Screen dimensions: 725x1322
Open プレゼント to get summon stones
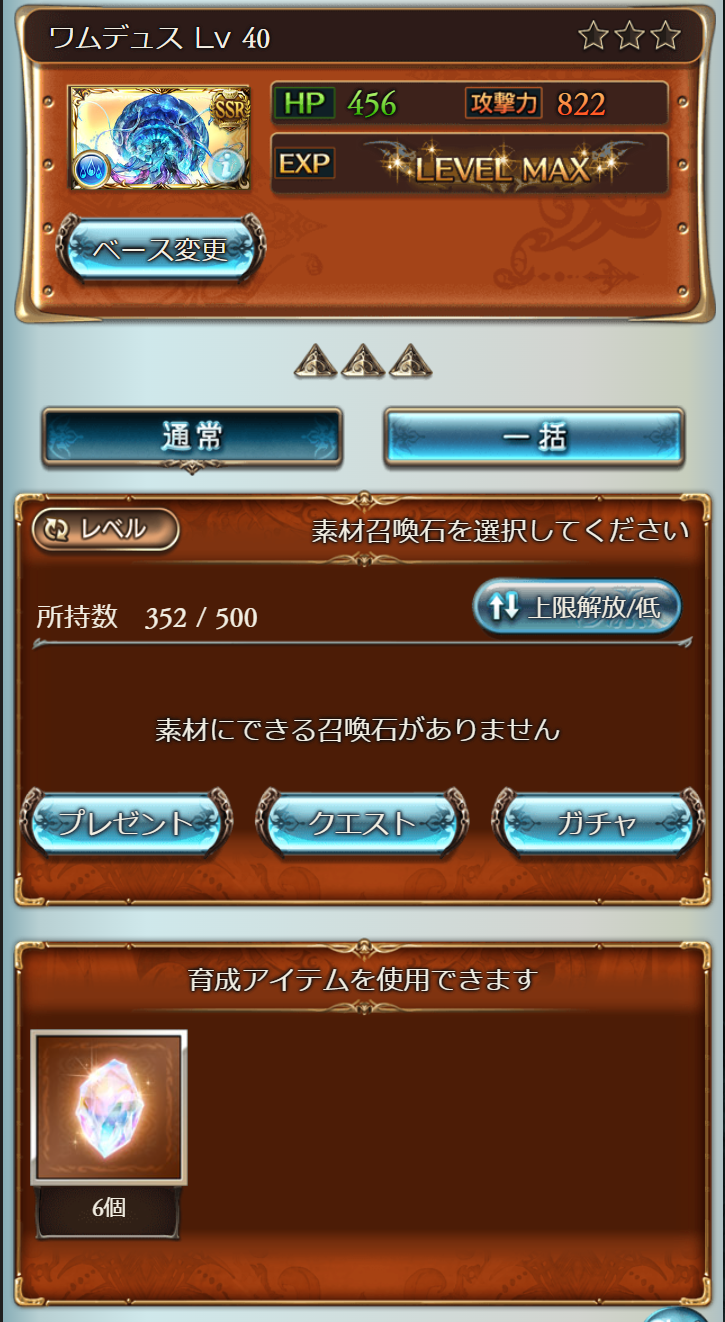coord(126,823)
